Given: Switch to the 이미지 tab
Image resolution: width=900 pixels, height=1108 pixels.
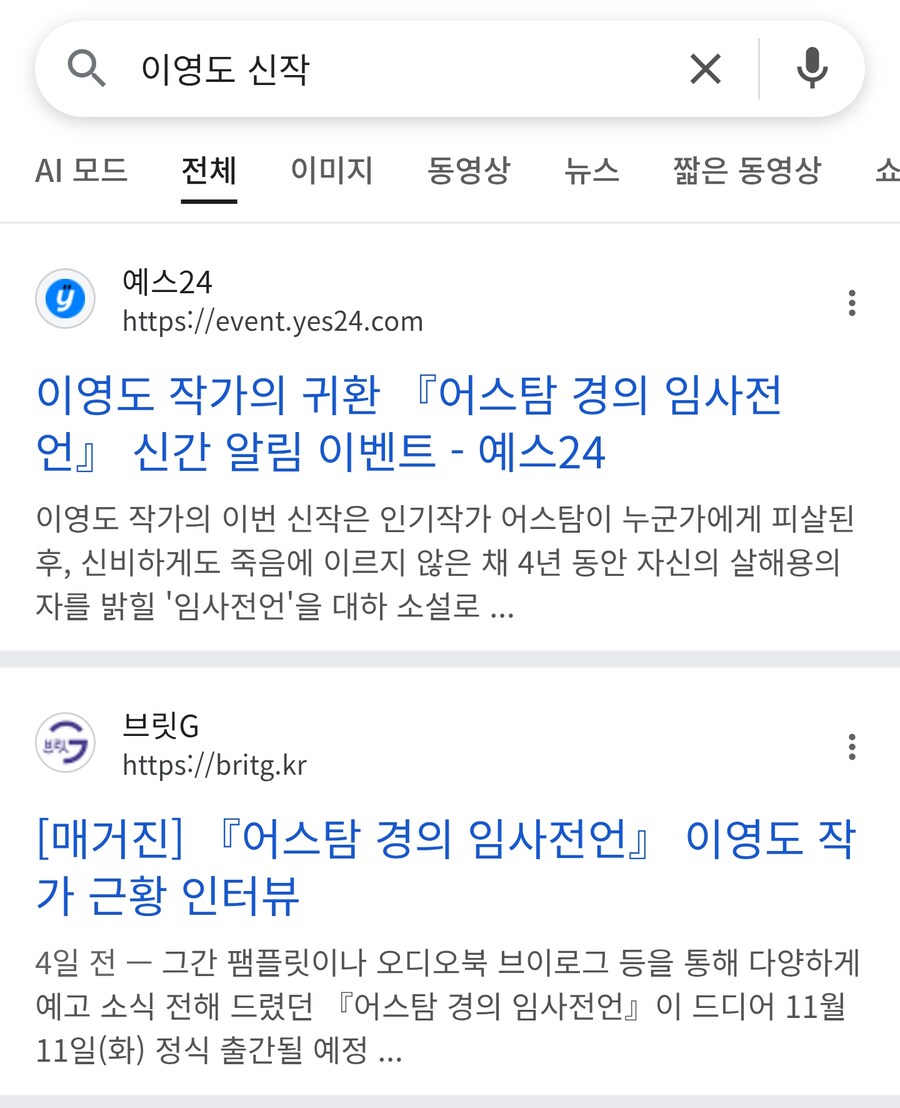Looking at the screenshot, I should click(330, 172).
